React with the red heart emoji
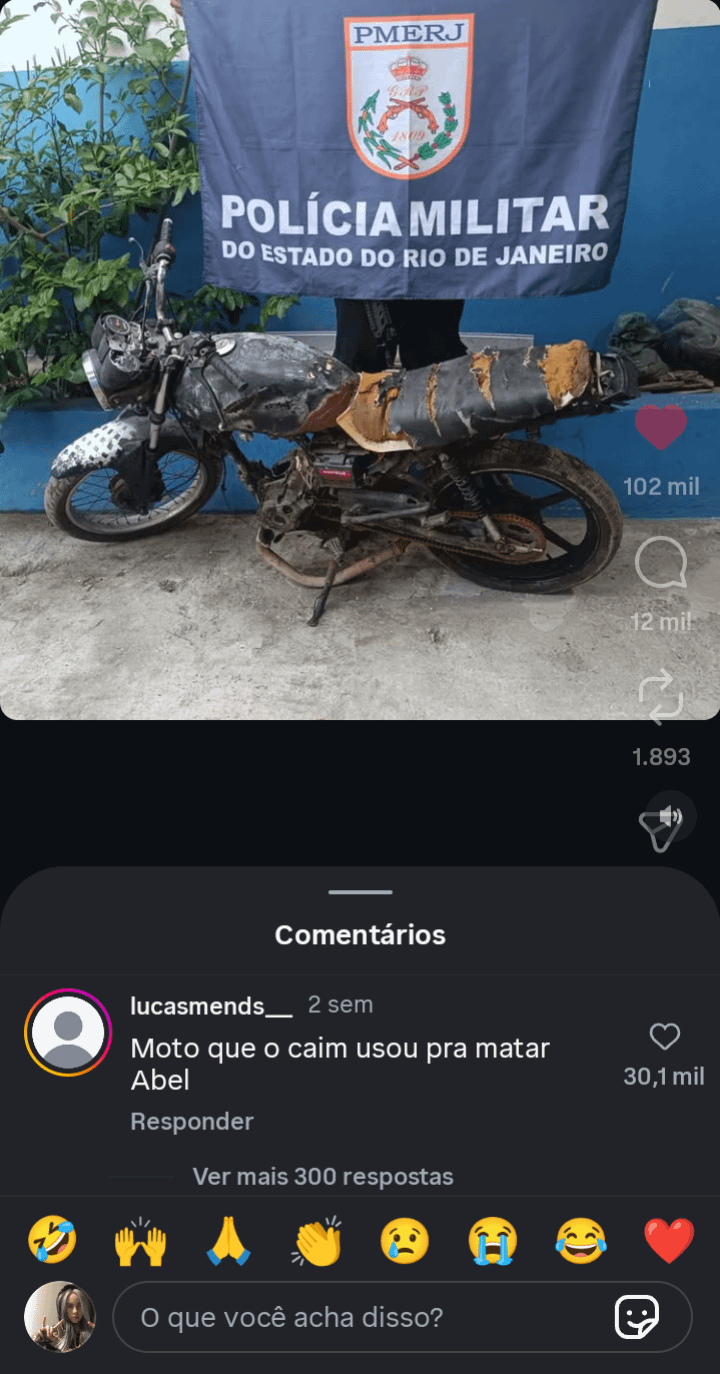Screen dimensions: 720x1374 tap(669, 1241)
